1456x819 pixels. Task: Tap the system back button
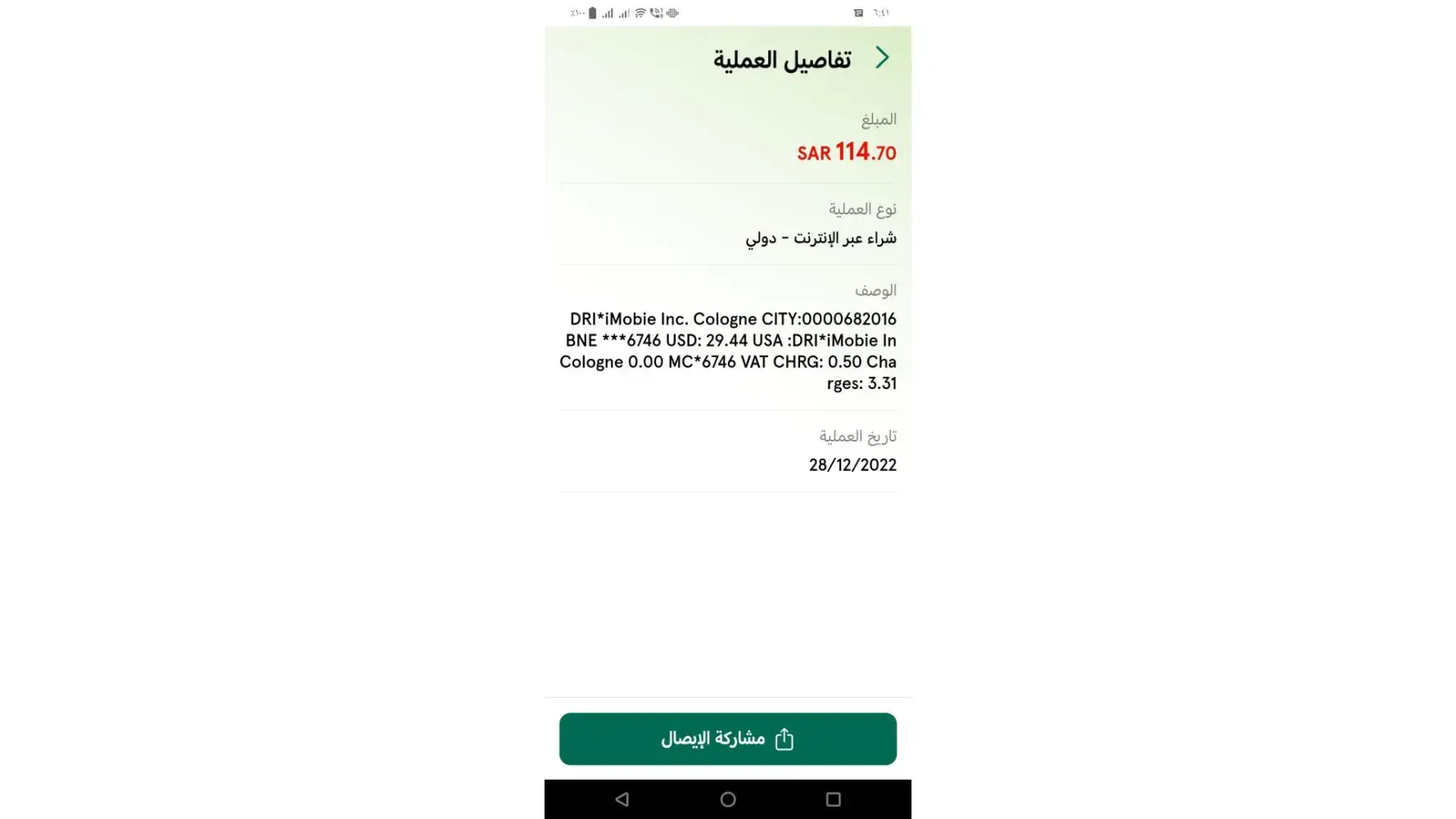(622, 799)
